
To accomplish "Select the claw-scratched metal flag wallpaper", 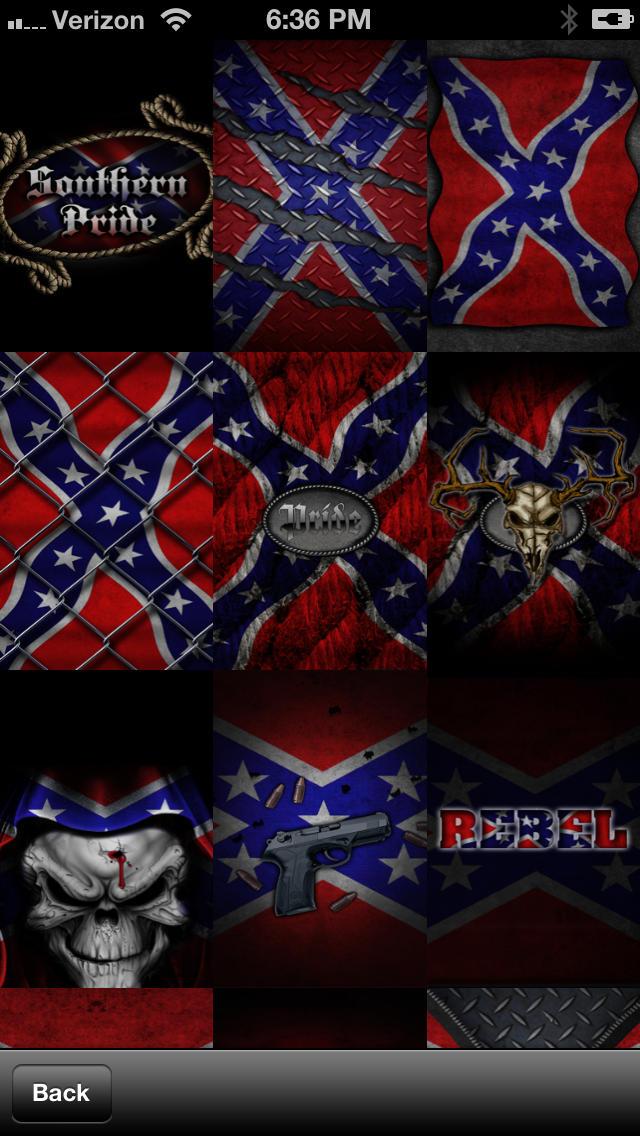I will [320, 195].
